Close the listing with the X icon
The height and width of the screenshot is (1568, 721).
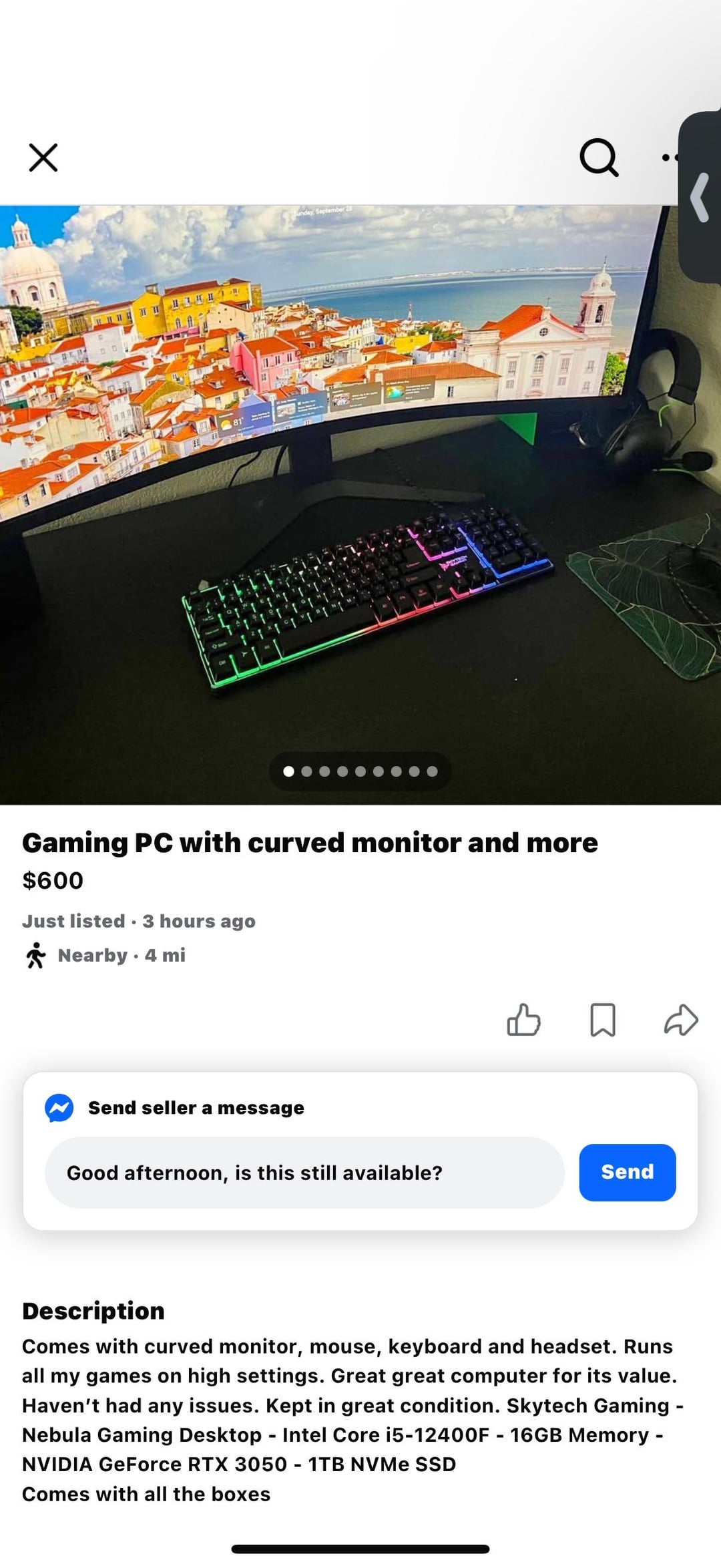pos(43,158)
